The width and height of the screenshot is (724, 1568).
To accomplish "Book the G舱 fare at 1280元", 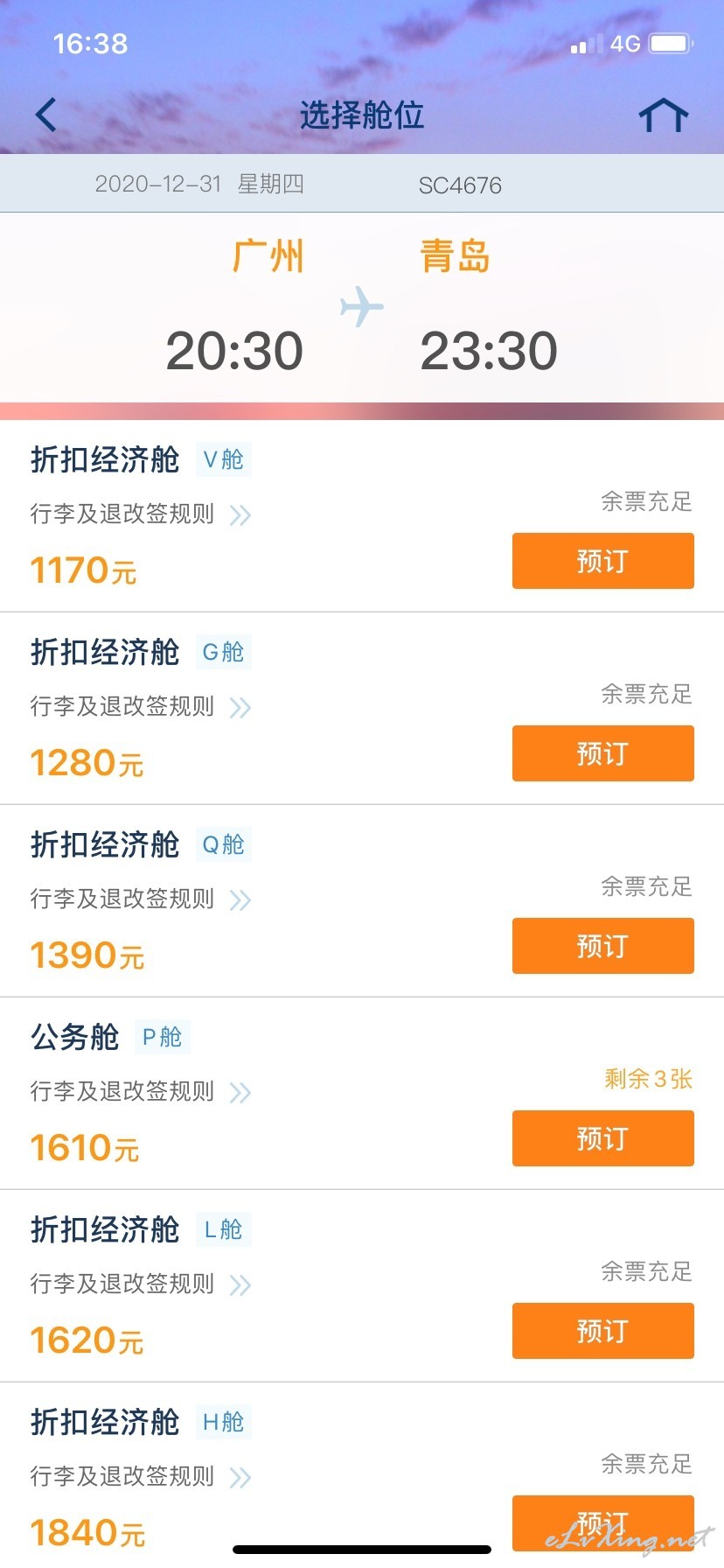I will tap(602, 753).
